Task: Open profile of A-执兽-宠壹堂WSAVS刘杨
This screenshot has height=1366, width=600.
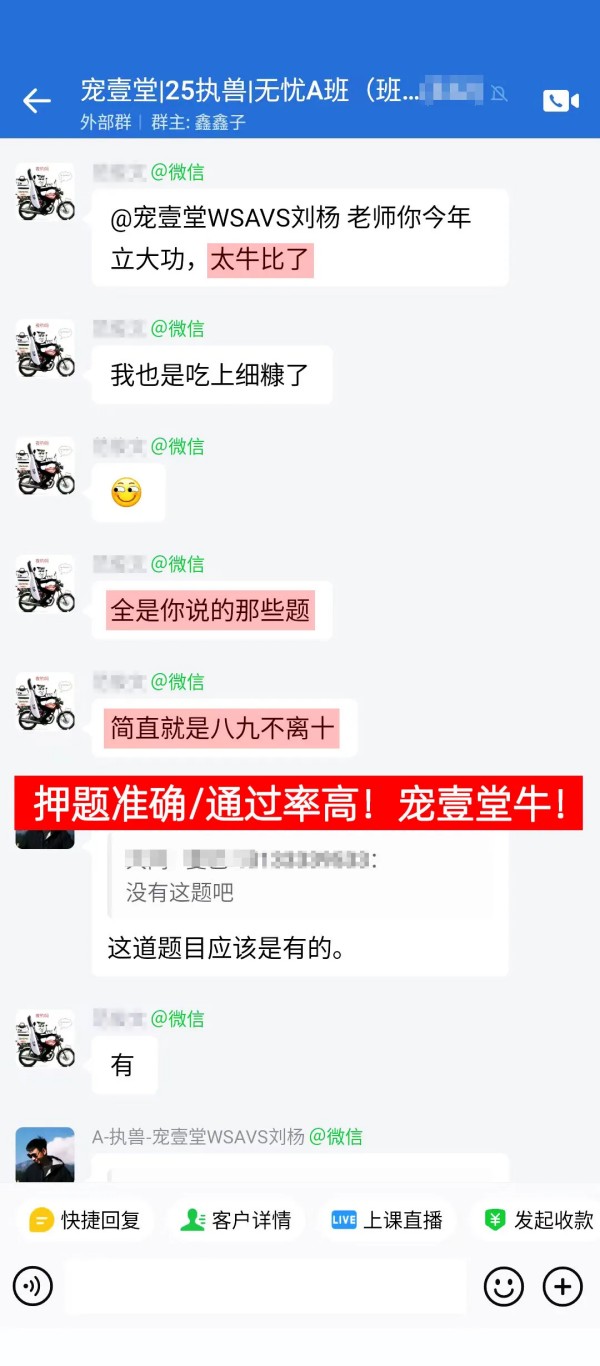Action: (x=45, y=1155)
